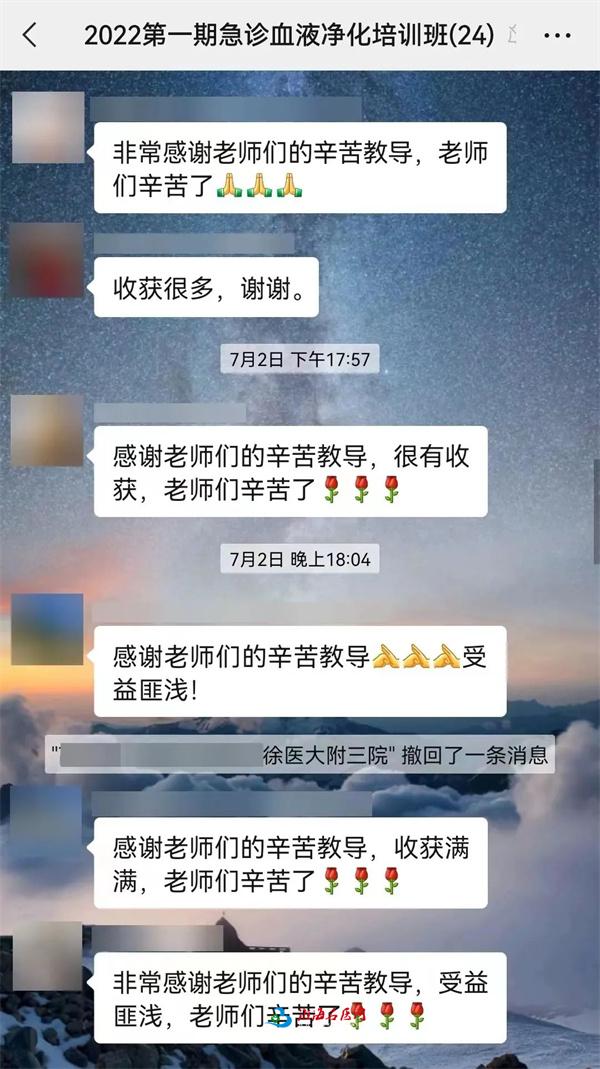Open avatar of sender saying 收获很多,谢谢
The image size is (600, 1069).
[x=47, y=259]
